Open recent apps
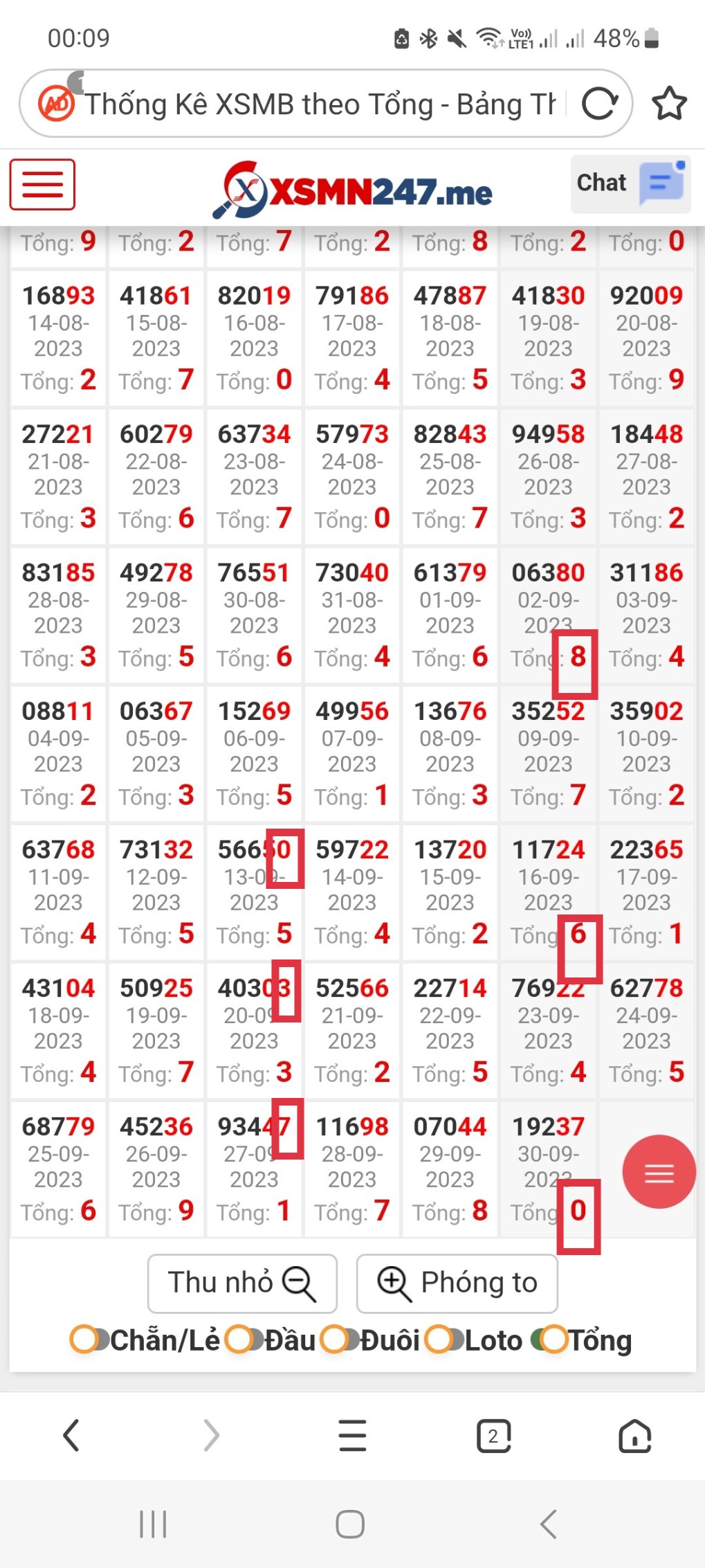This screenshot has height=1568, width=705. [153, 1524]
